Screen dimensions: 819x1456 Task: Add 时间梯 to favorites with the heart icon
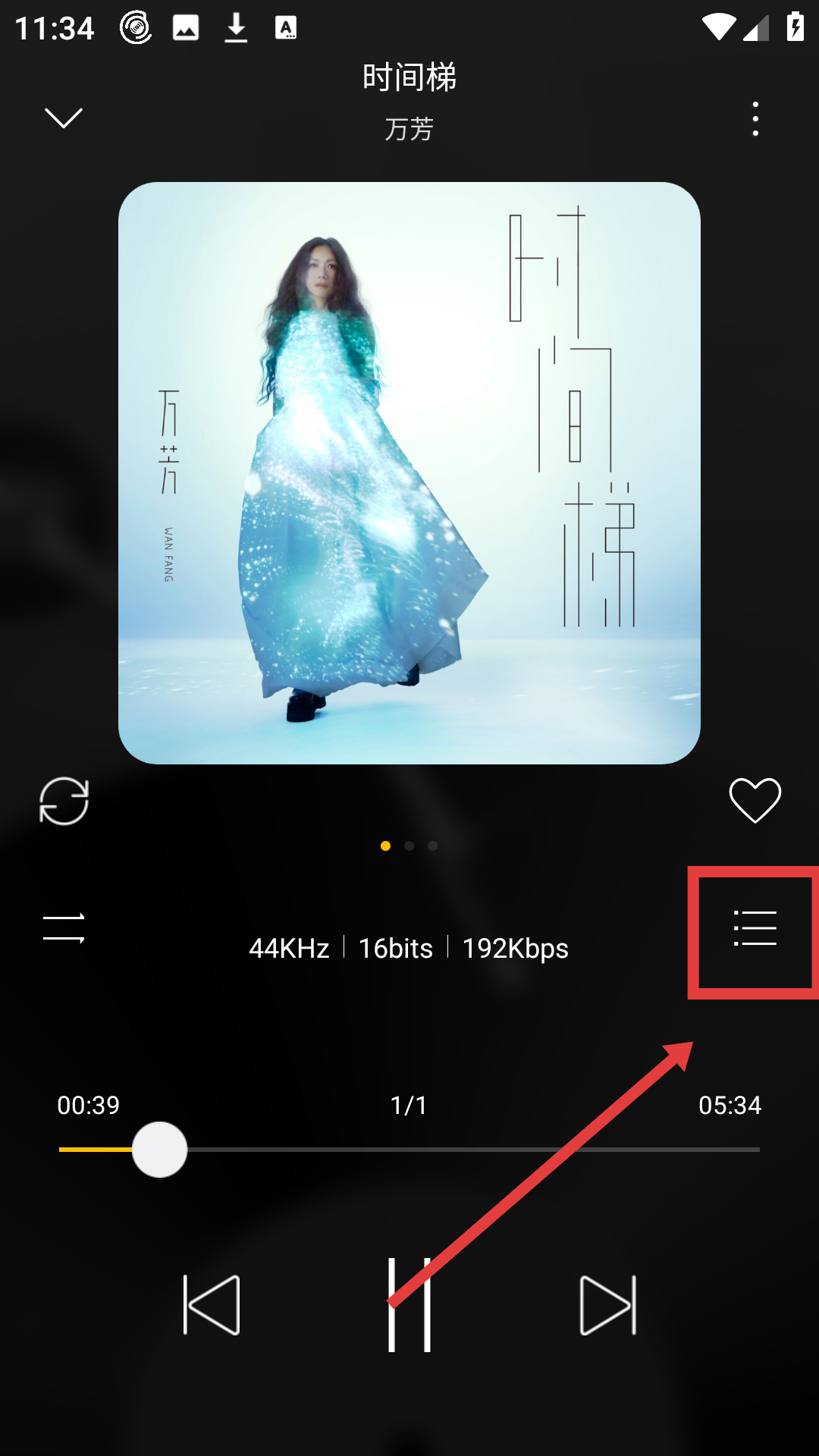[755, 800]
